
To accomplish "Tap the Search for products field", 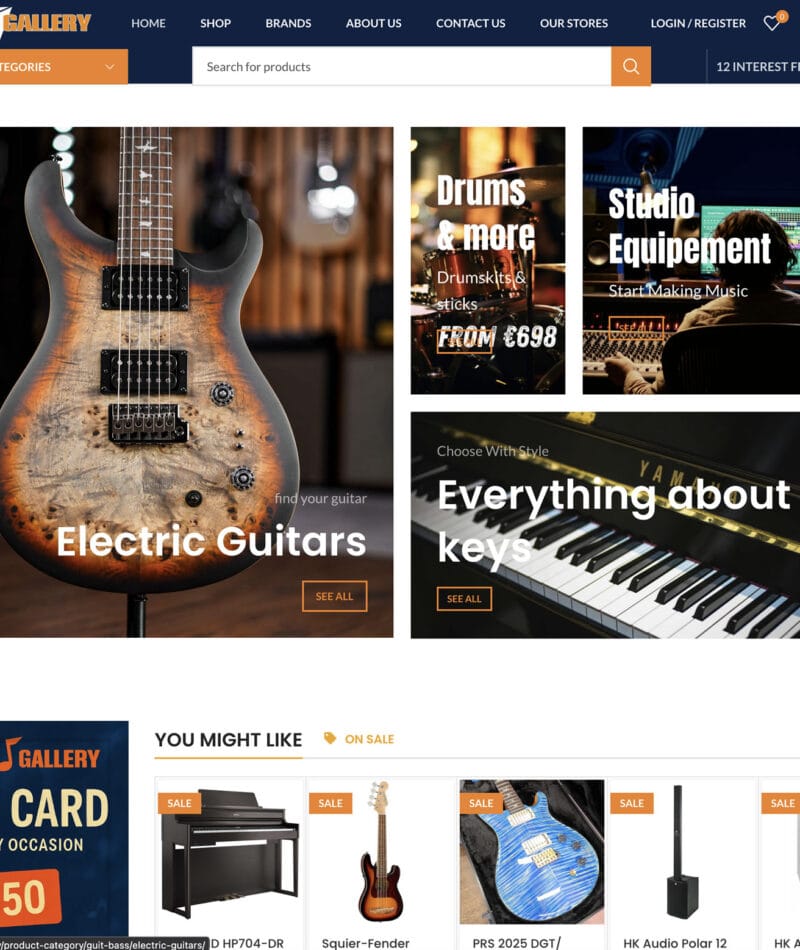I will click(400, 67).
